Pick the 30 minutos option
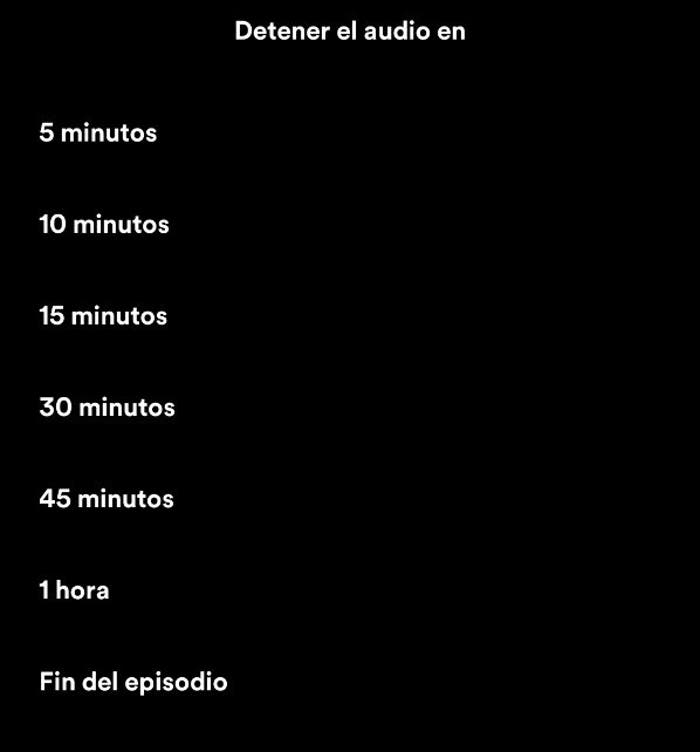The image size is (700, 752). (x=107, y=408)
